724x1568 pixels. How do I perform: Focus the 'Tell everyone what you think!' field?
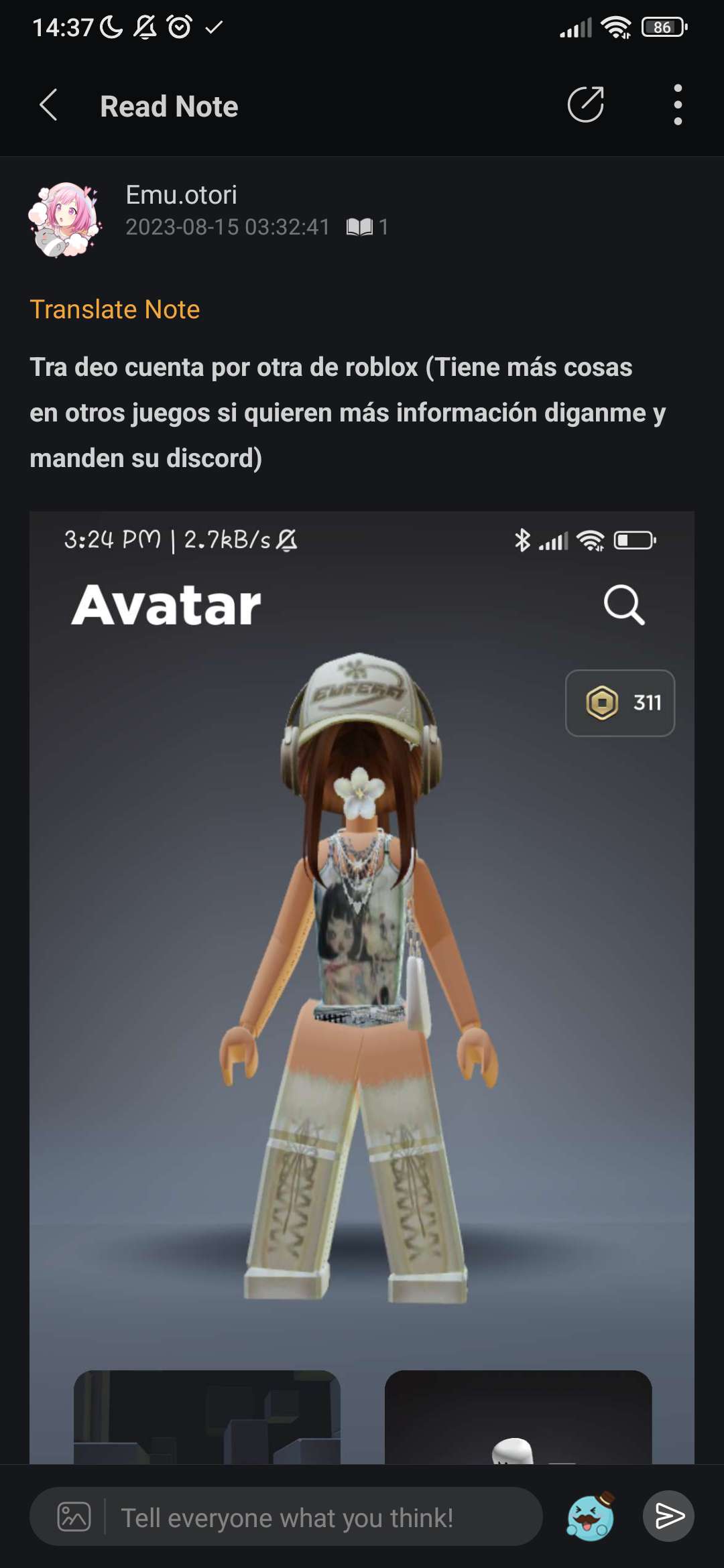[x=322, y=1518]
